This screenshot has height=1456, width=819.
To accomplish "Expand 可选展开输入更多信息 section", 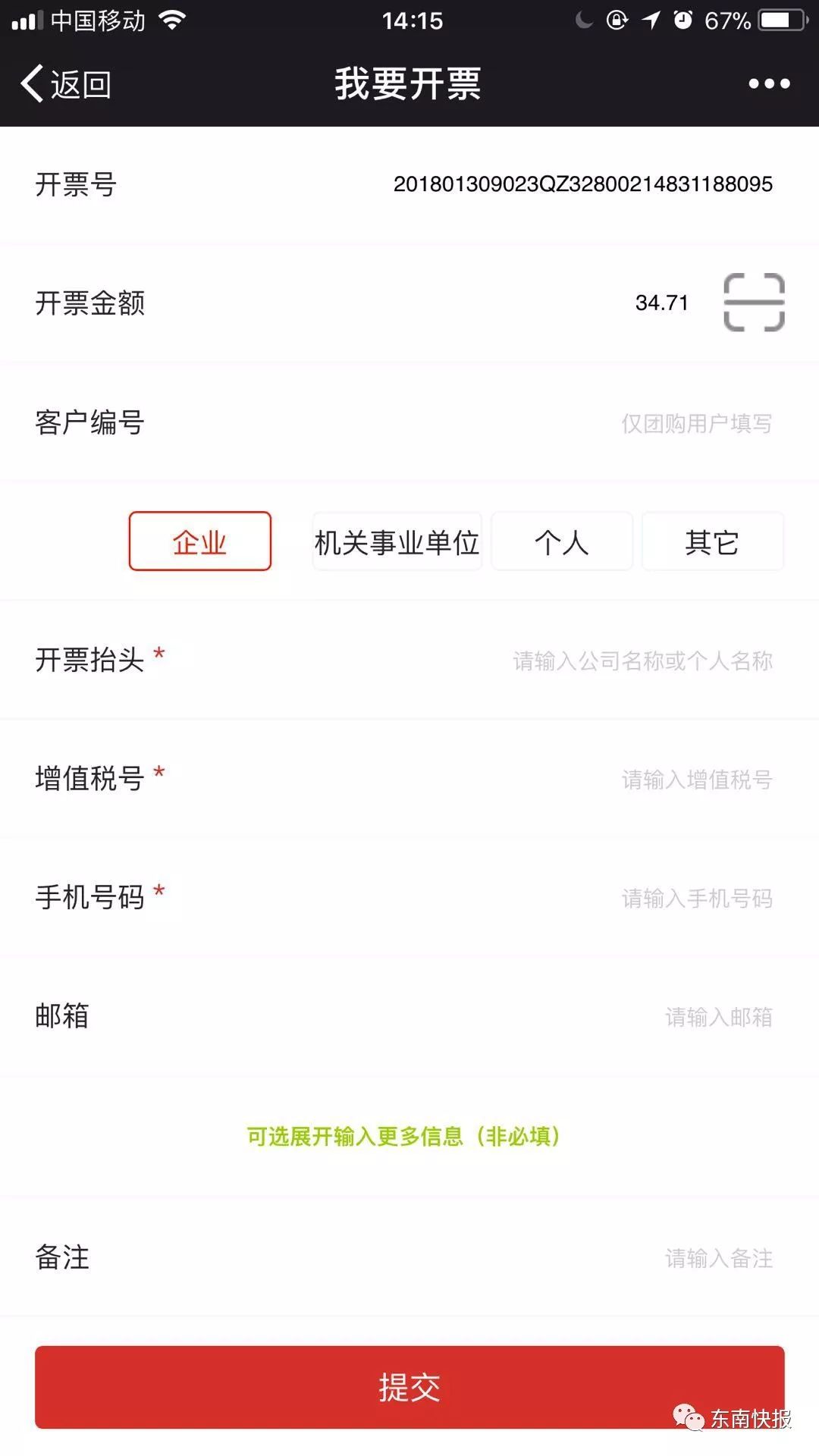I will 404,1136.
